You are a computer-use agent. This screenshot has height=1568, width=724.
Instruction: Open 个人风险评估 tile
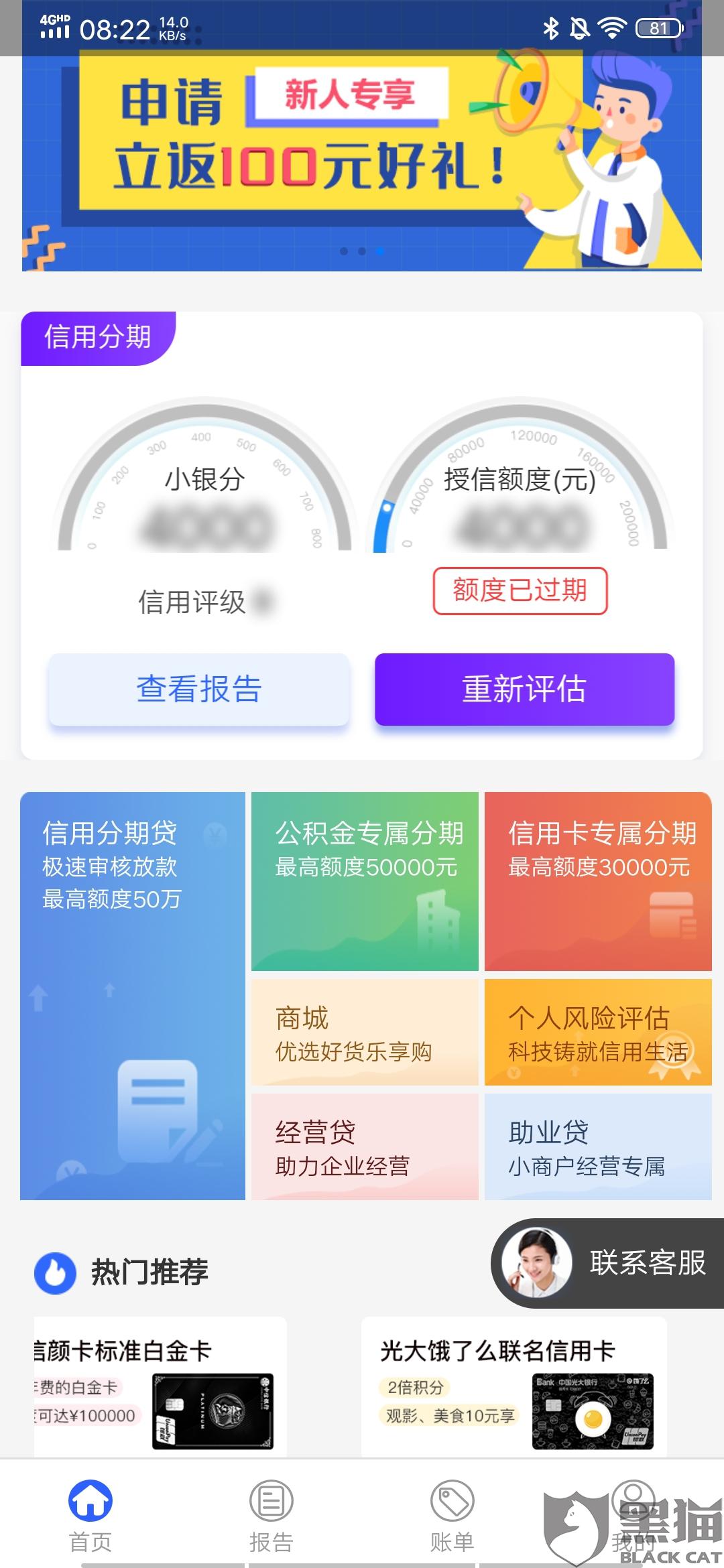(598, 1033)
